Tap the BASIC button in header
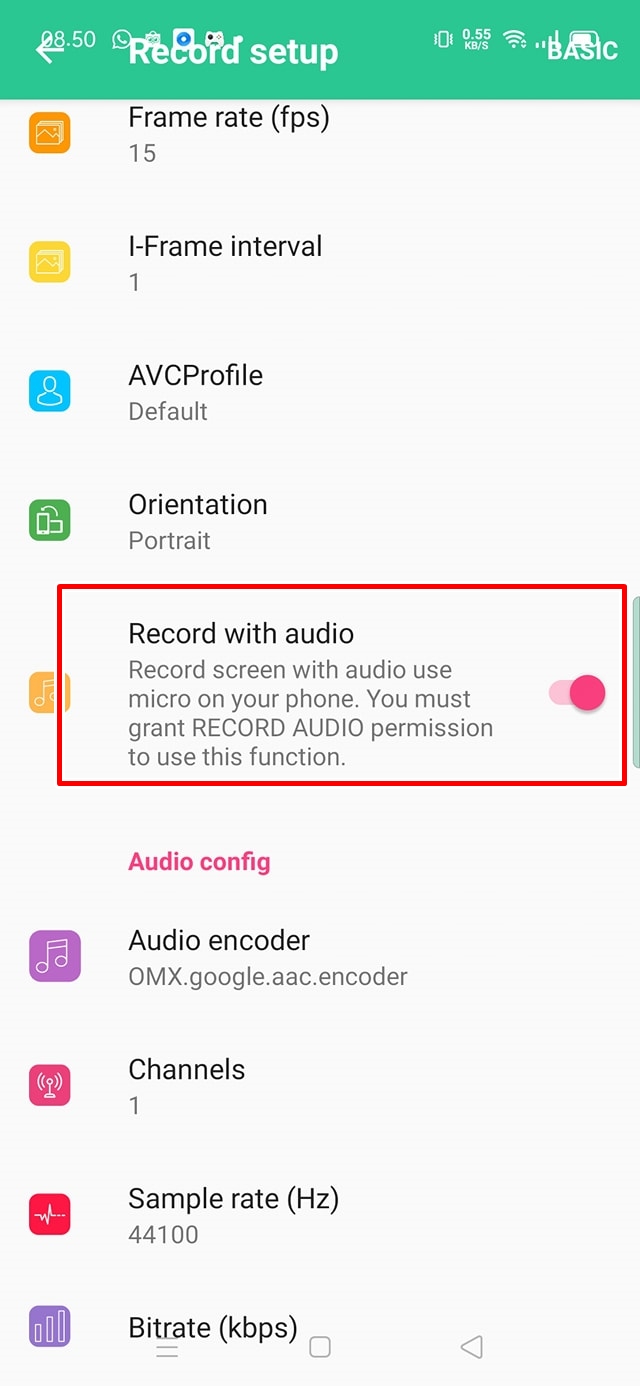 click(582, 50)
